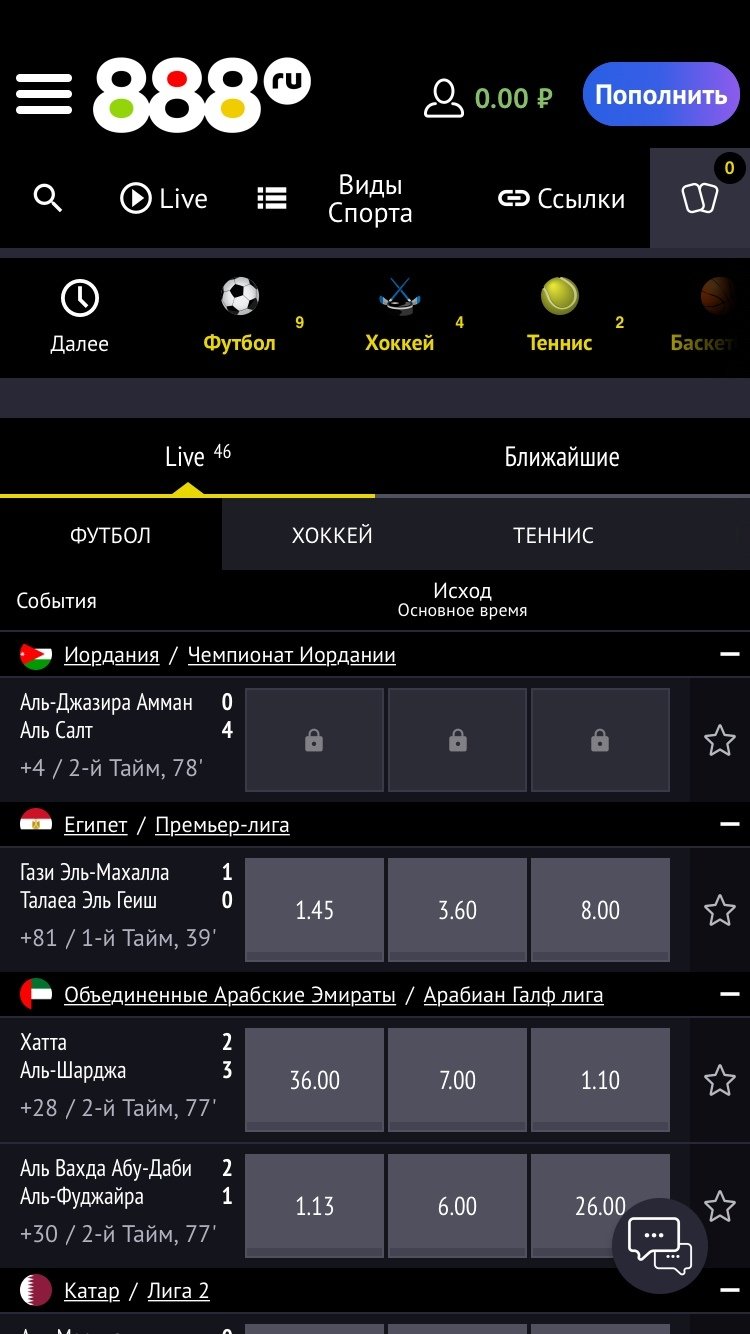Switch to the ТЕННИС sub-tab
The width and height of the screenshot is (750, 1334).
[553, 535]
